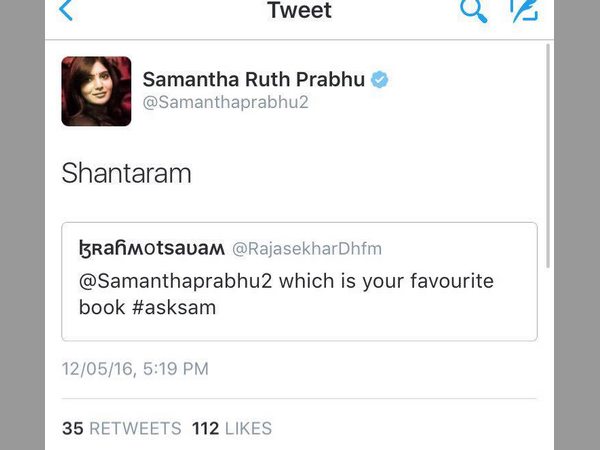Open search from the magnifier icon
Image resolution: width=600 pixels, height=450 pixels.
click(472, 10)
